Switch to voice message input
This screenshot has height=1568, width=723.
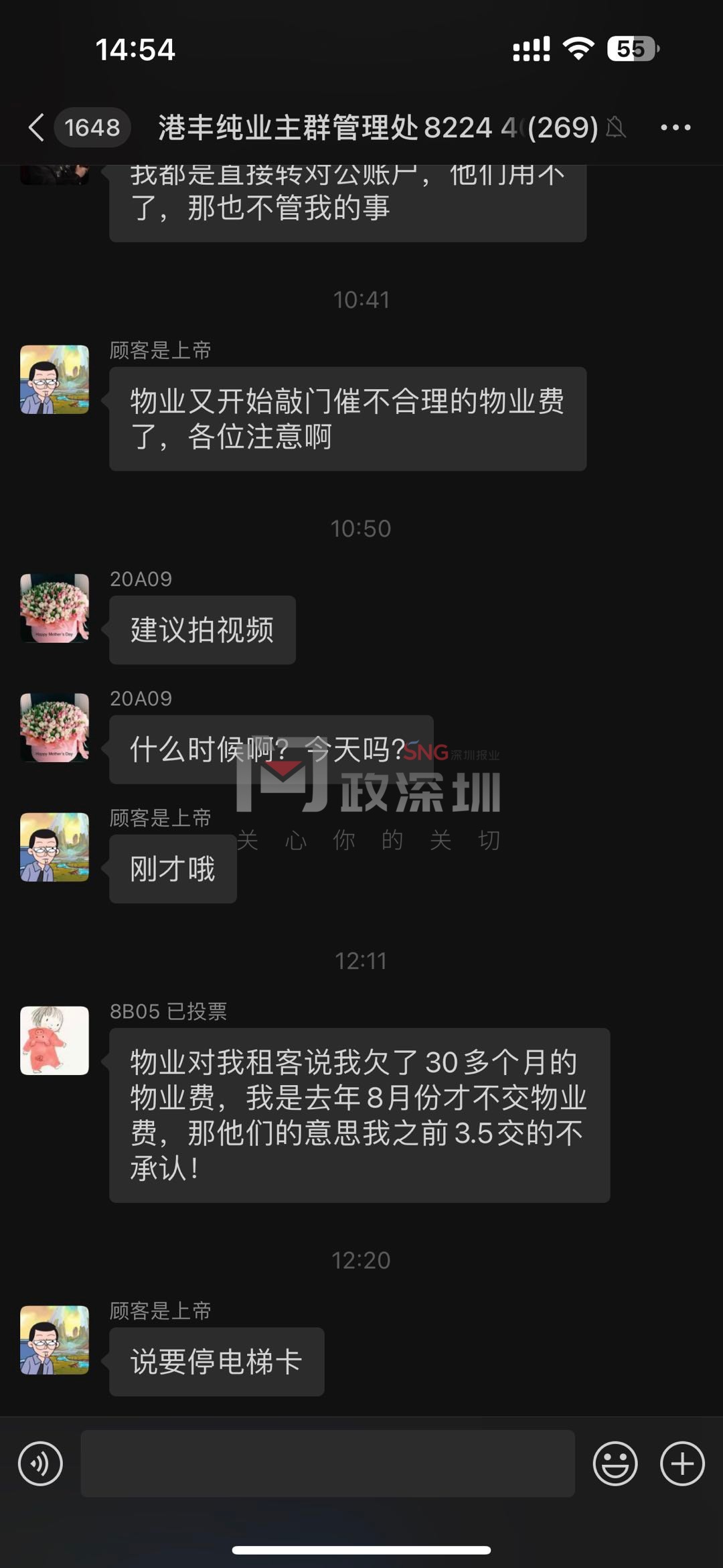click(x=40, y=1464)
